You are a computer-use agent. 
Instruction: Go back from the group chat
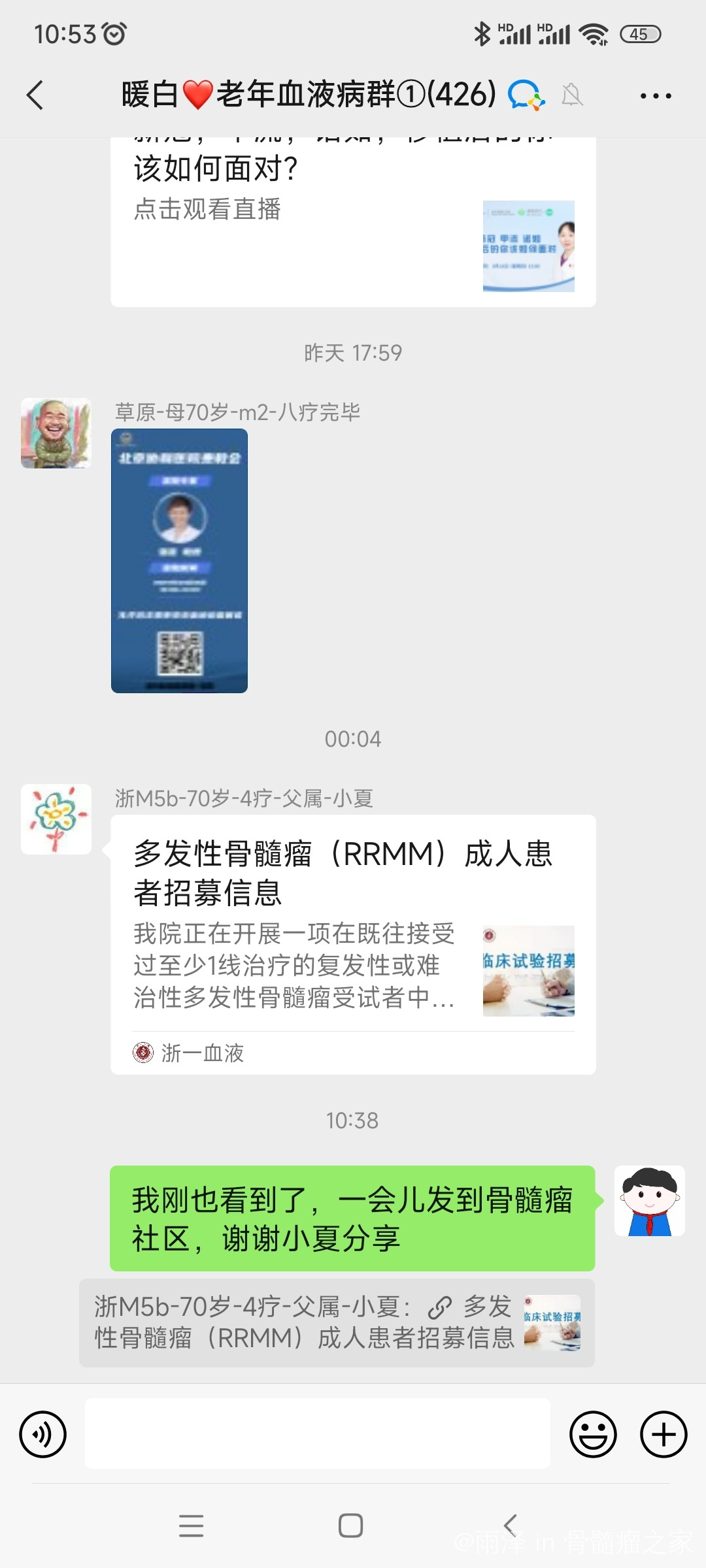[35, 95]
